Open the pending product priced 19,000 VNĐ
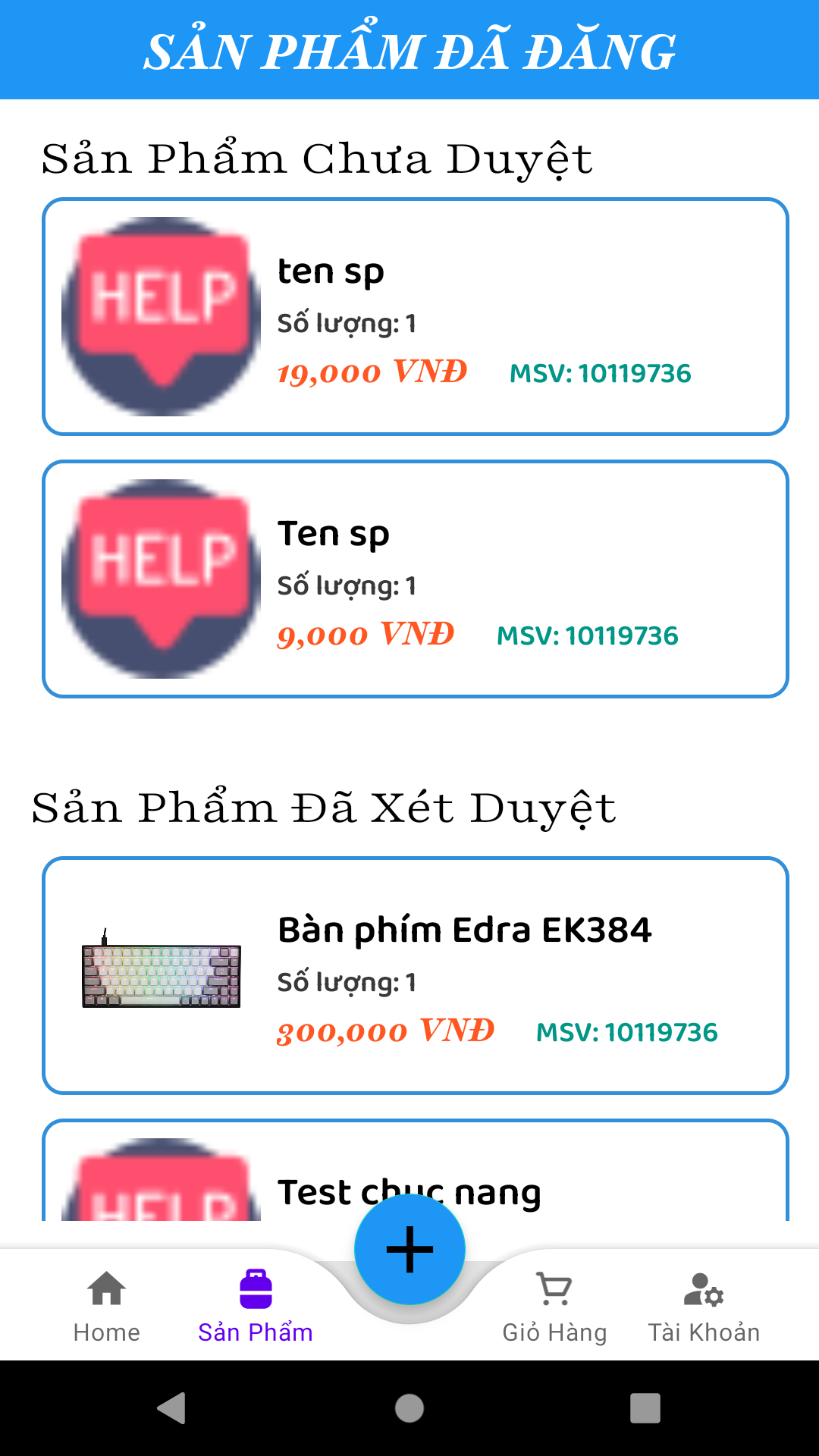Viewport: 819px width, 1456px height. click(416, 317)
